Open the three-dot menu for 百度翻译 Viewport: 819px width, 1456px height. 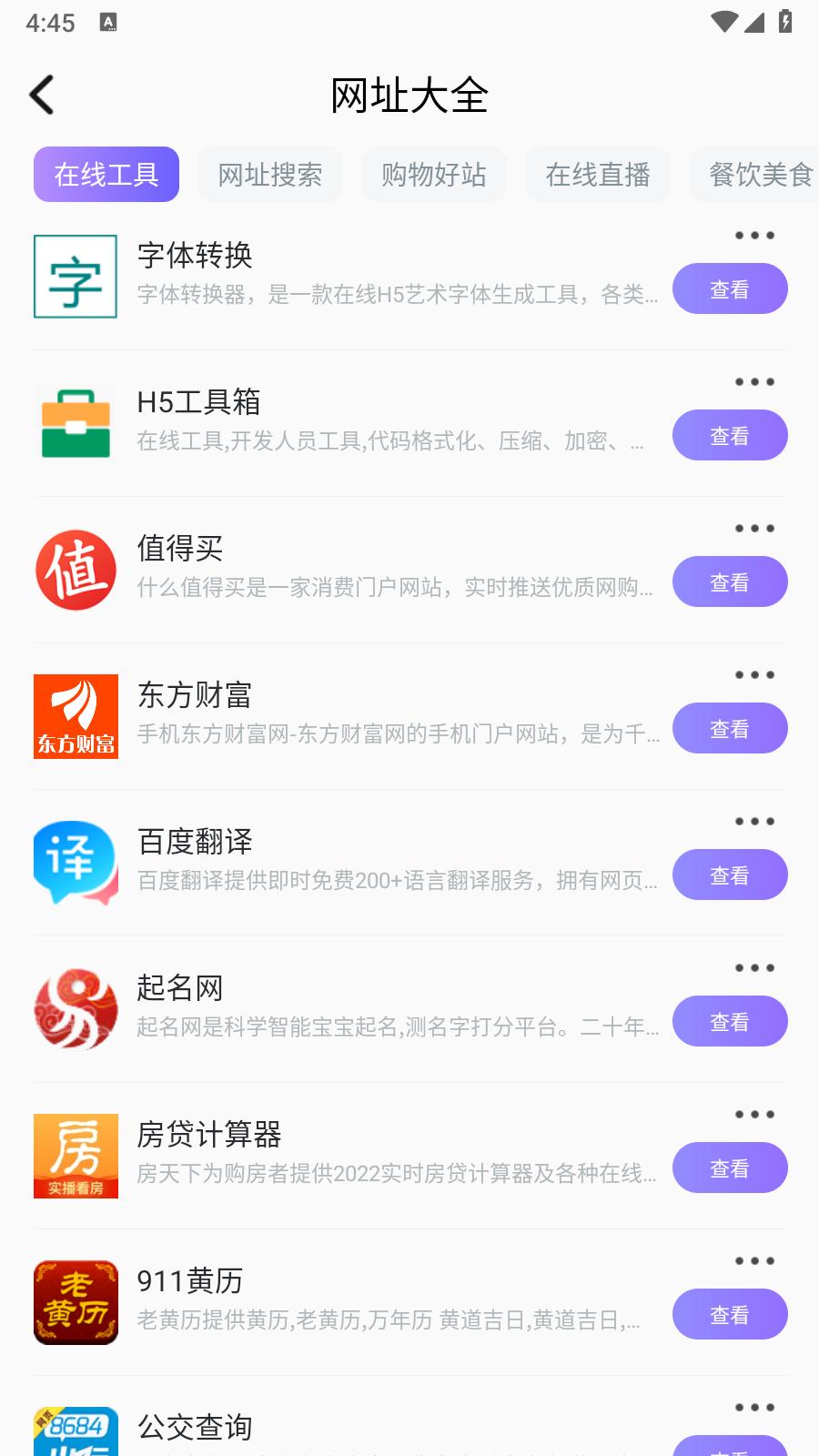753,821
